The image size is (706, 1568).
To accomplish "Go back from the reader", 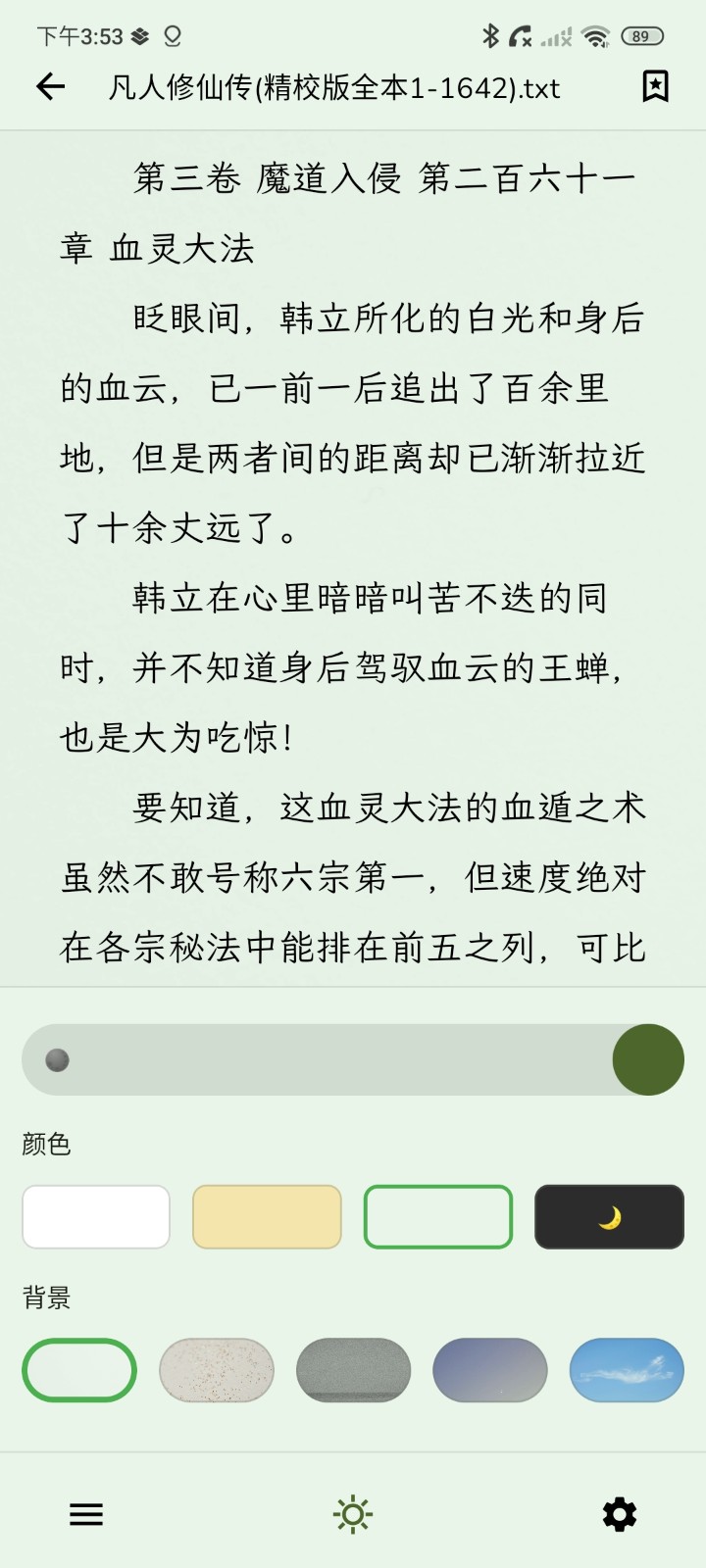I will click(51, 87).
